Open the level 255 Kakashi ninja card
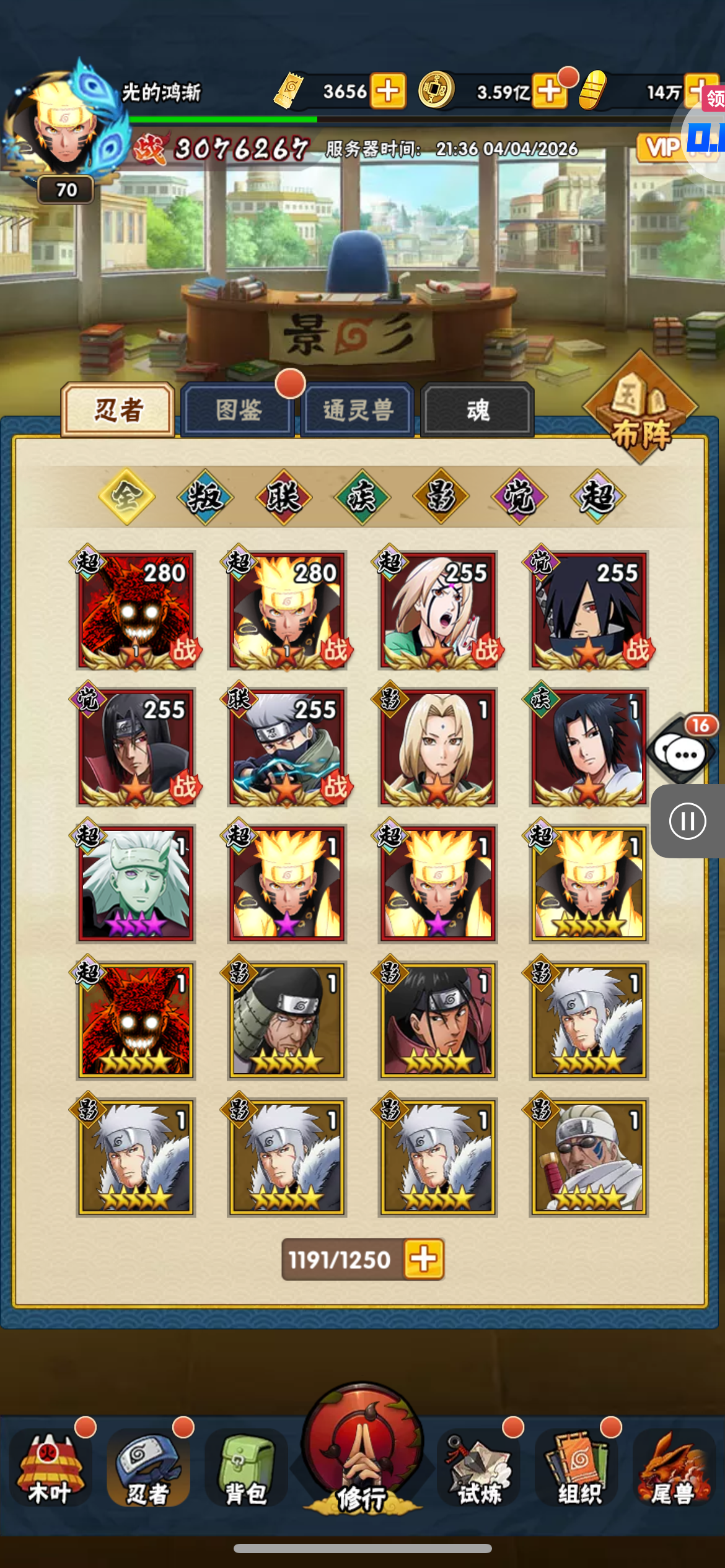The width and height of the screenshot is (725, 1568). [286, 747]
